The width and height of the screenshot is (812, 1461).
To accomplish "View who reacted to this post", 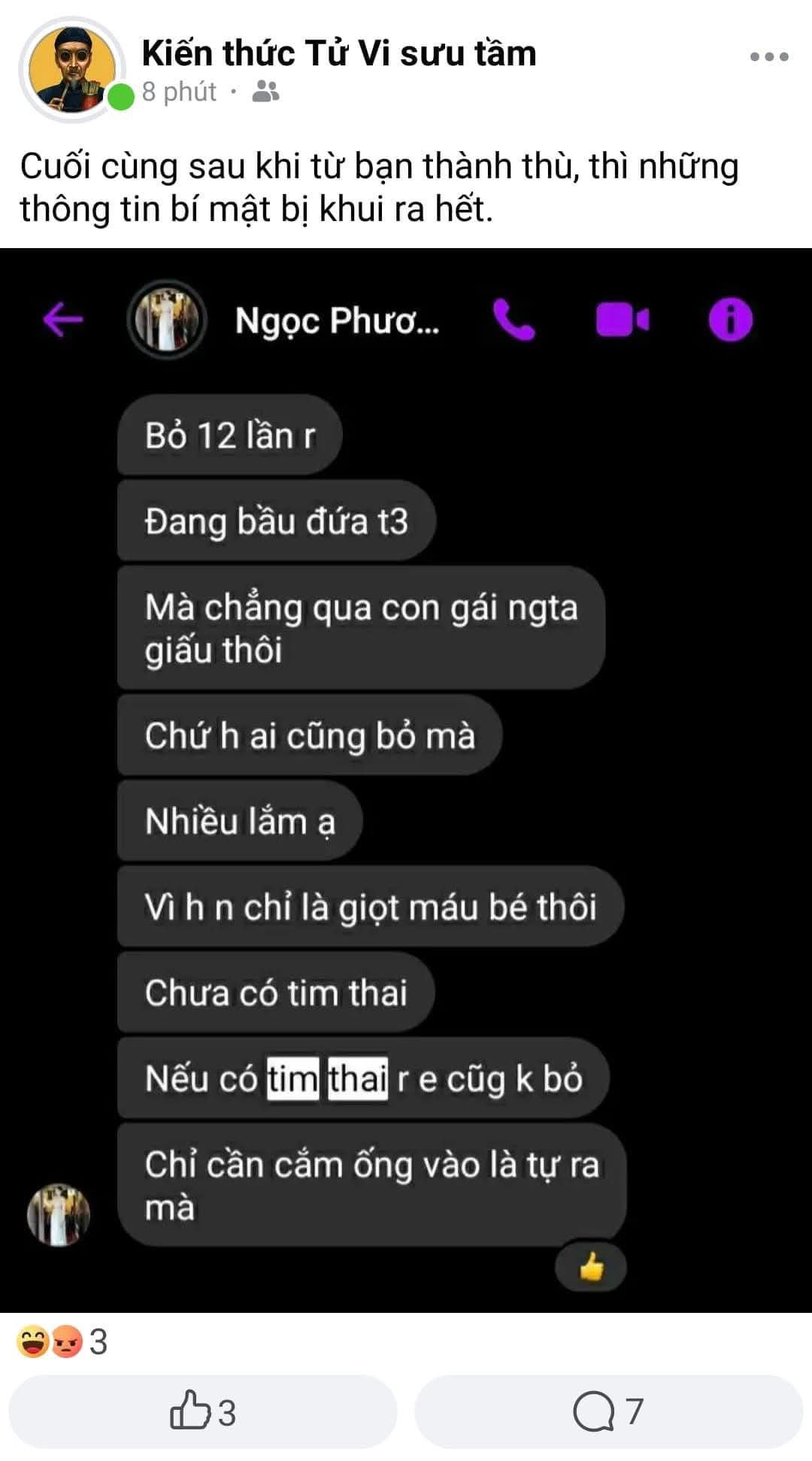I will click(62, 1342).
